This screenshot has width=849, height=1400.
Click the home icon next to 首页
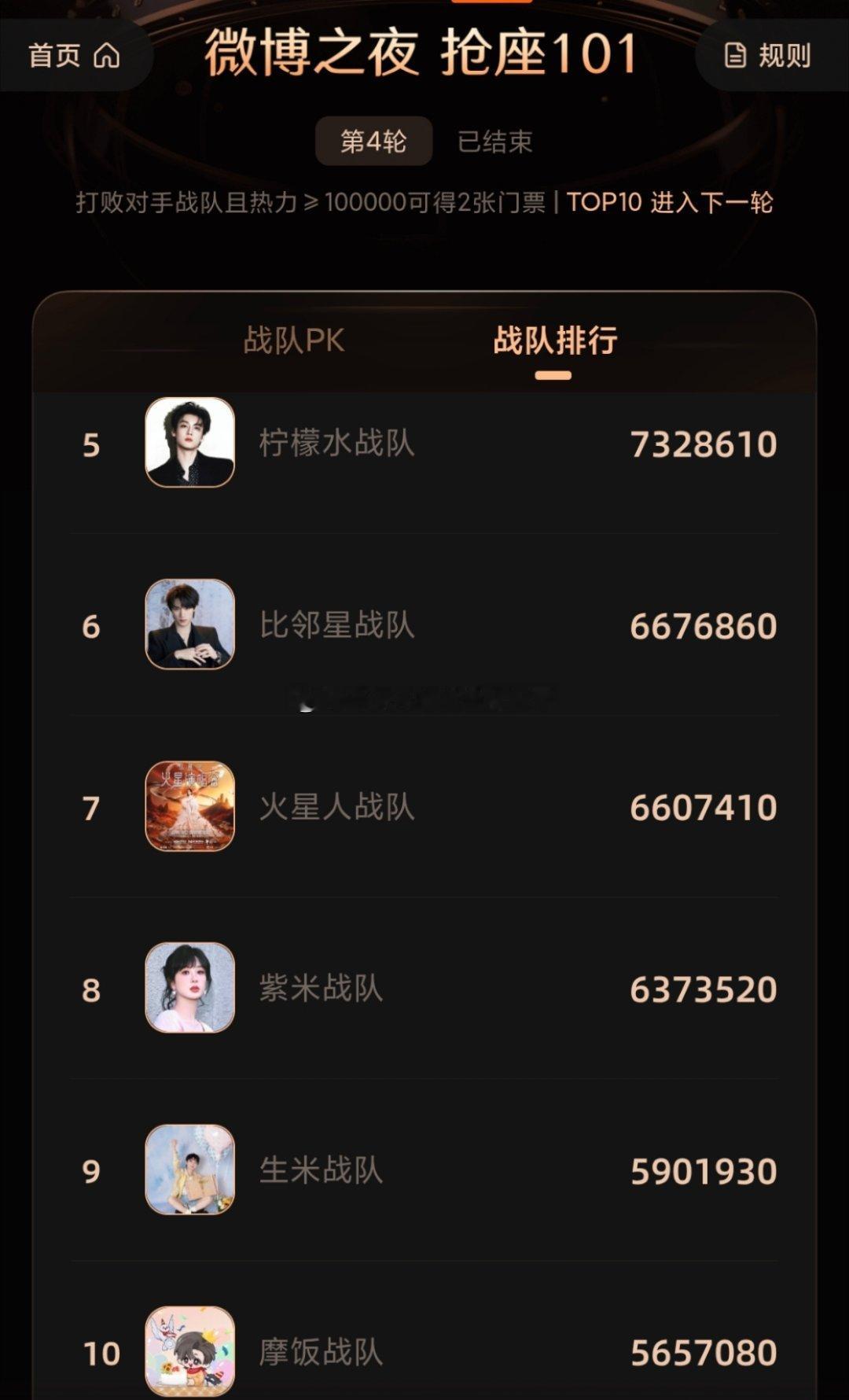tap(103, 55)
